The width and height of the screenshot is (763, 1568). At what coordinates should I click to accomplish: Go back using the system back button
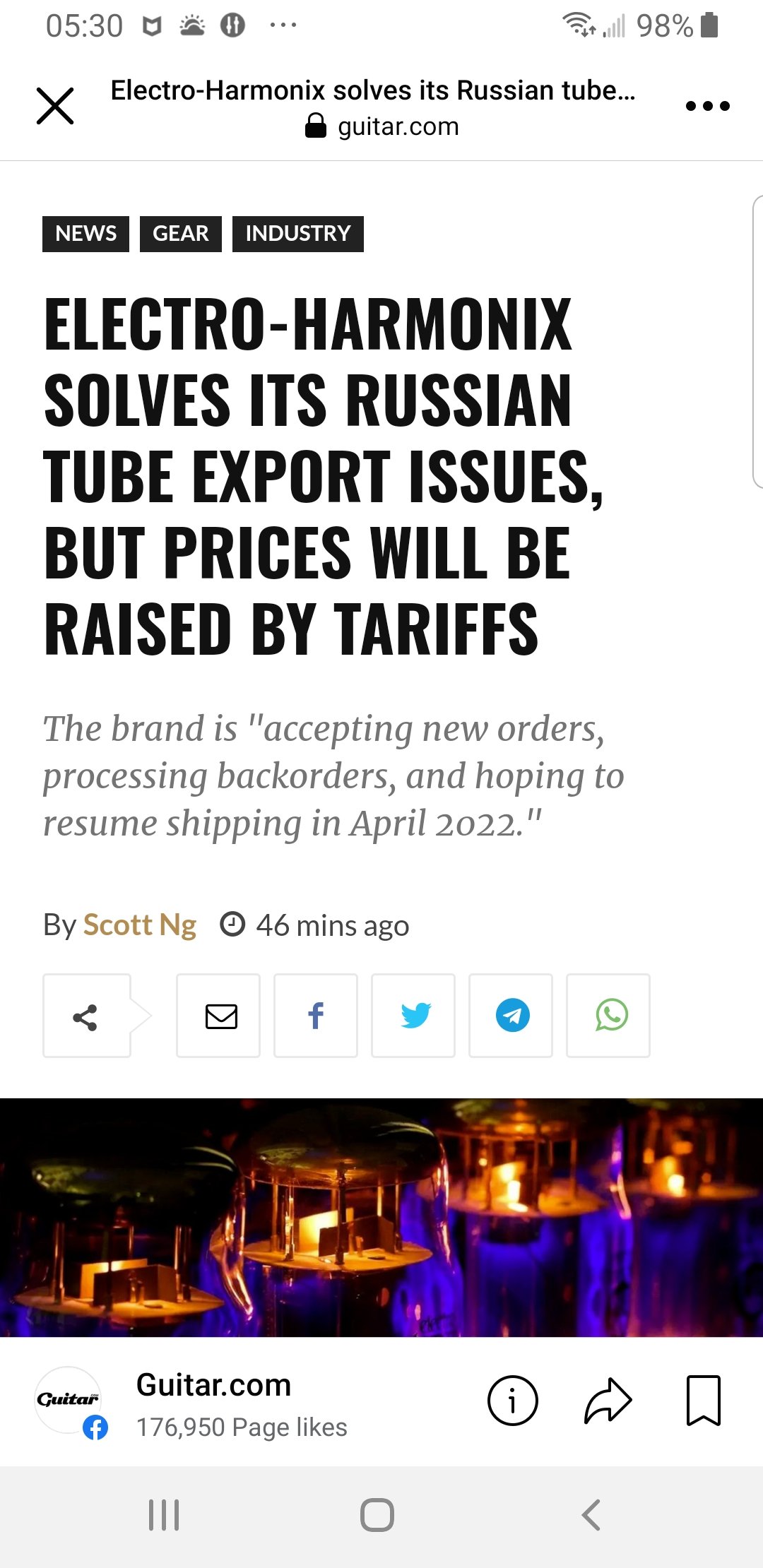point(591,1515)
